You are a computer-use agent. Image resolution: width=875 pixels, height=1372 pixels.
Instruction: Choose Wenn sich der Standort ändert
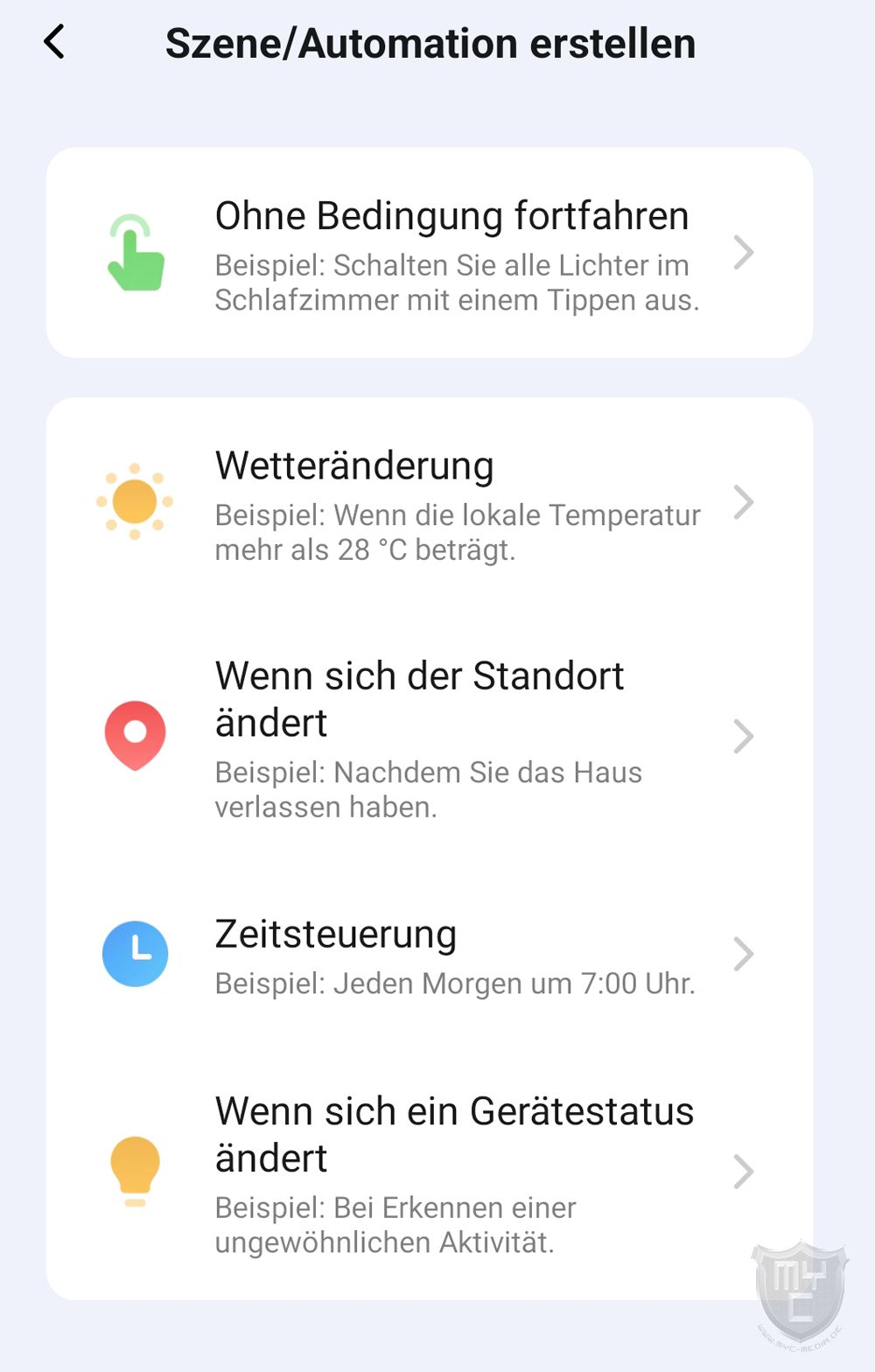[429, 737]
